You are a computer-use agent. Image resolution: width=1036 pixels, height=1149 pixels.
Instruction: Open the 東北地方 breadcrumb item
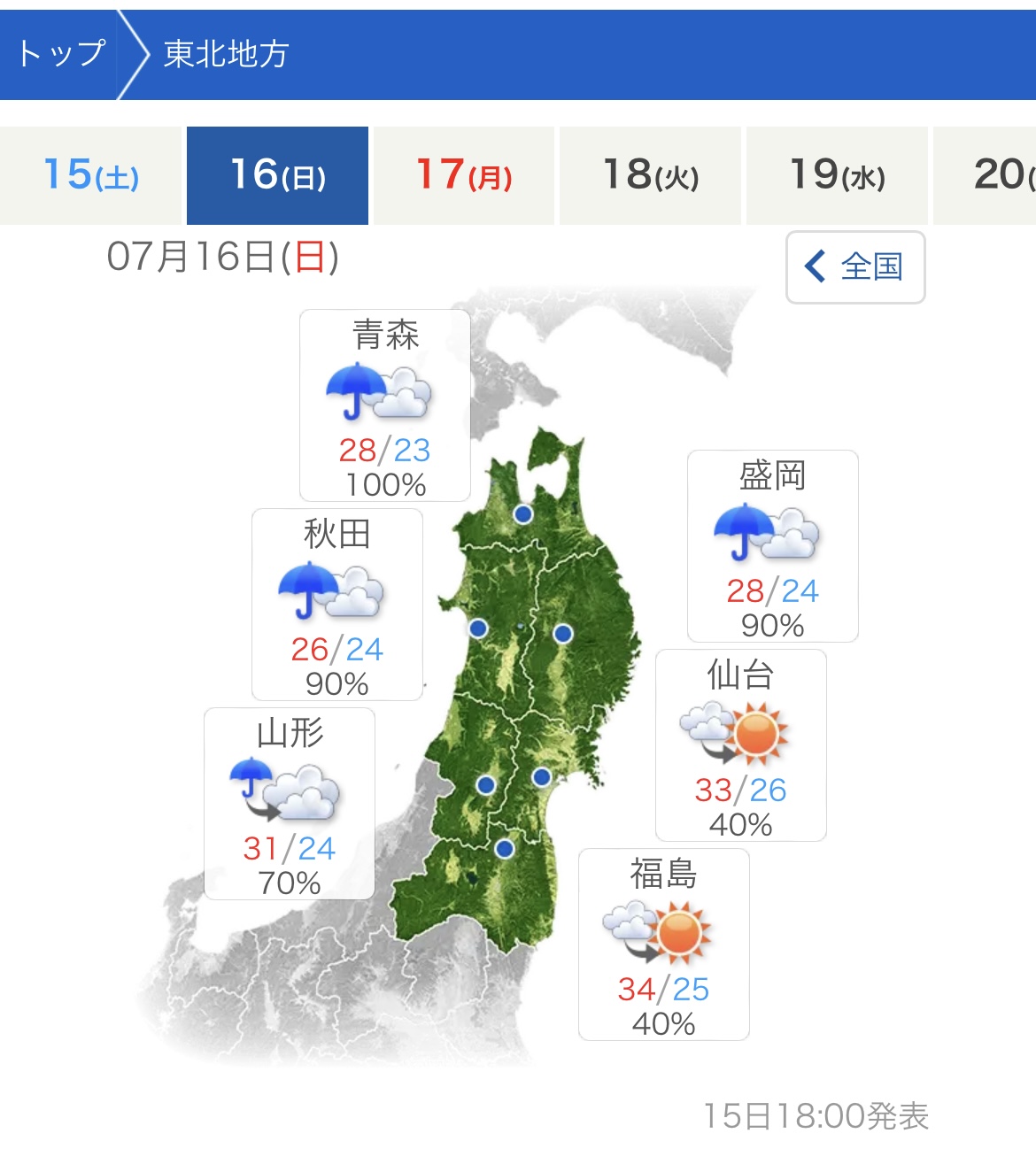coord(227,55)
